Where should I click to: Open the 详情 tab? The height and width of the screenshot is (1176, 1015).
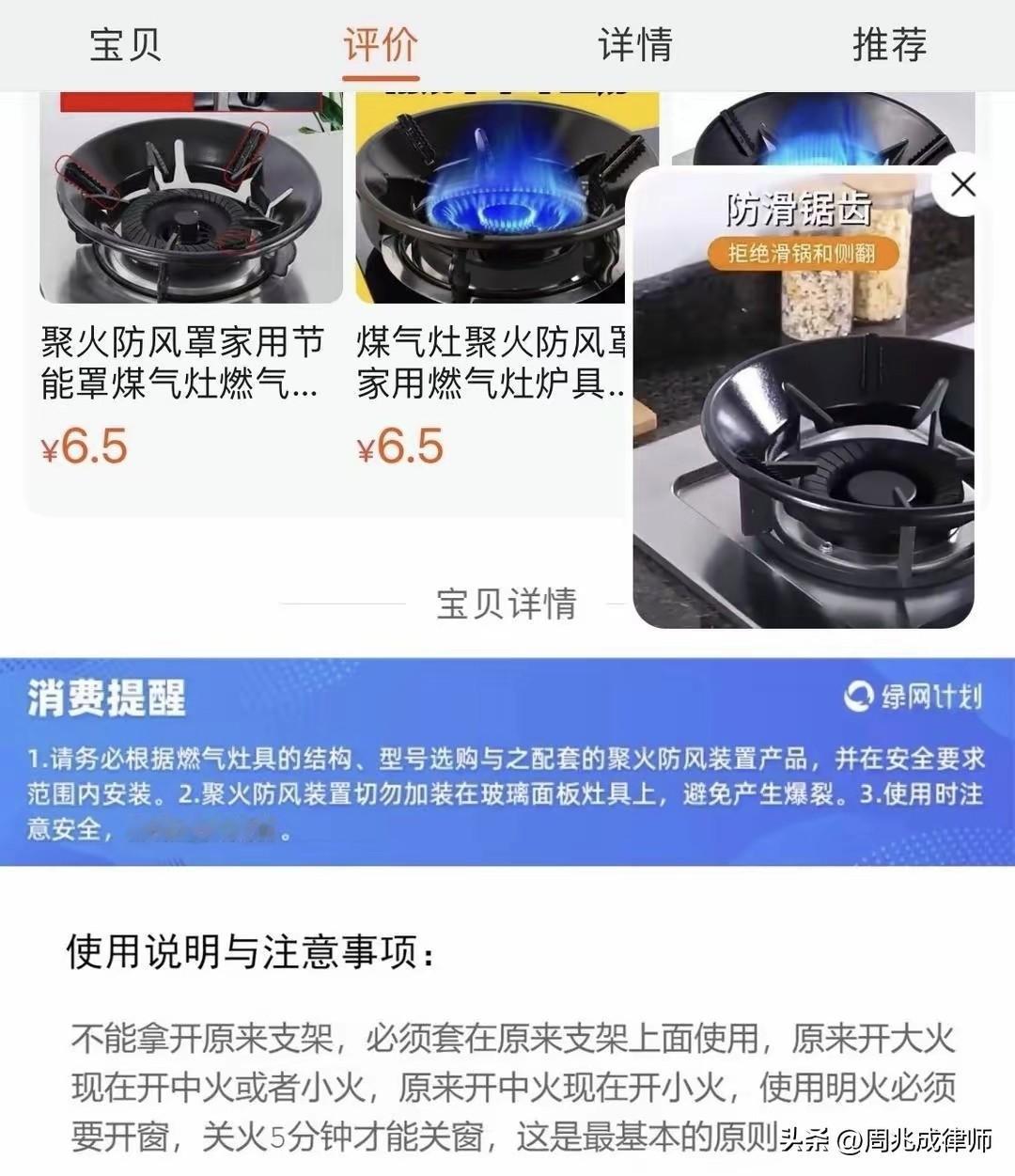635,44
